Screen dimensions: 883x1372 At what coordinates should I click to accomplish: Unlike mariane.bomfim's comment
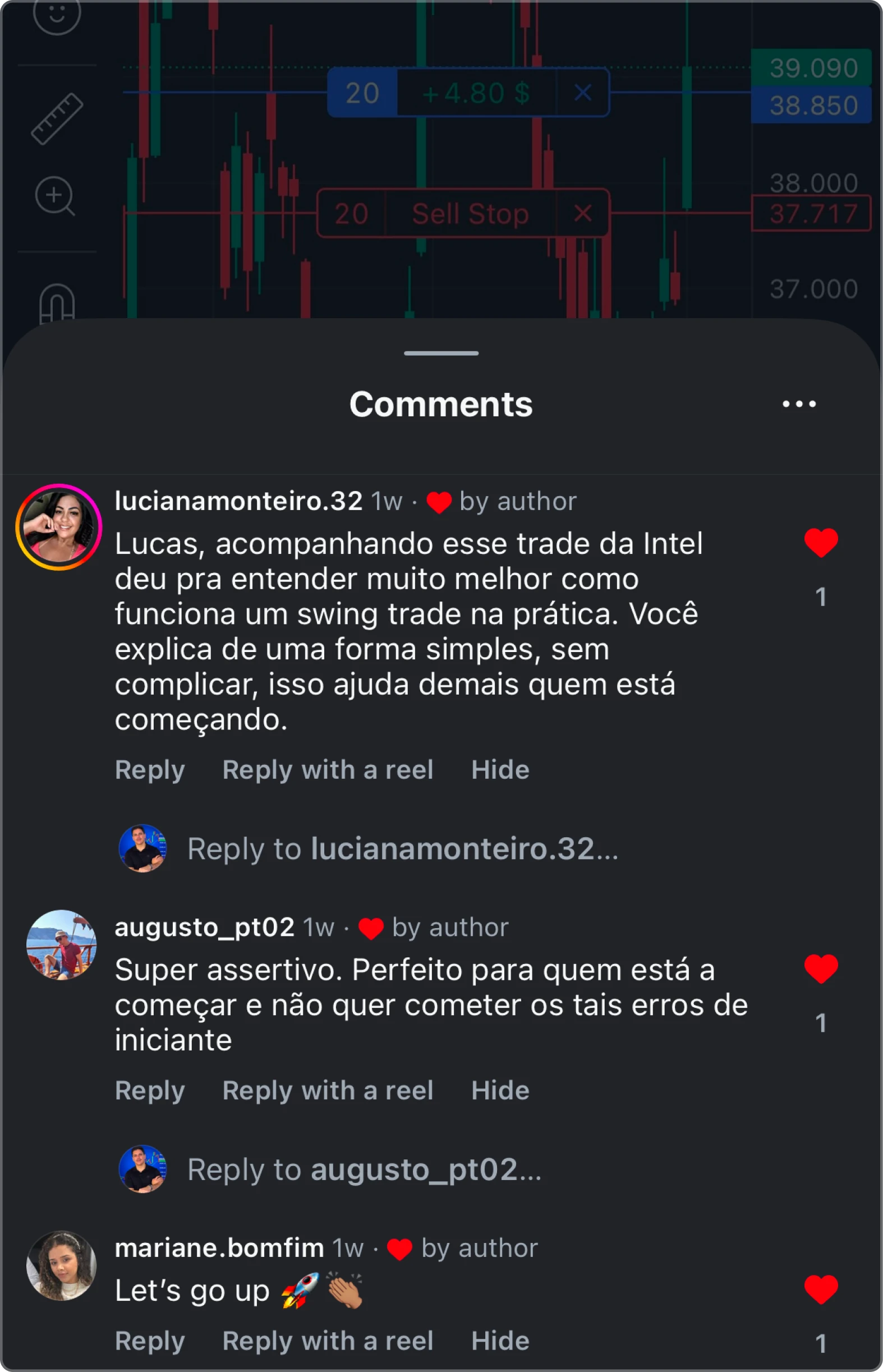pyautogui.click(x=821, y=1290)
